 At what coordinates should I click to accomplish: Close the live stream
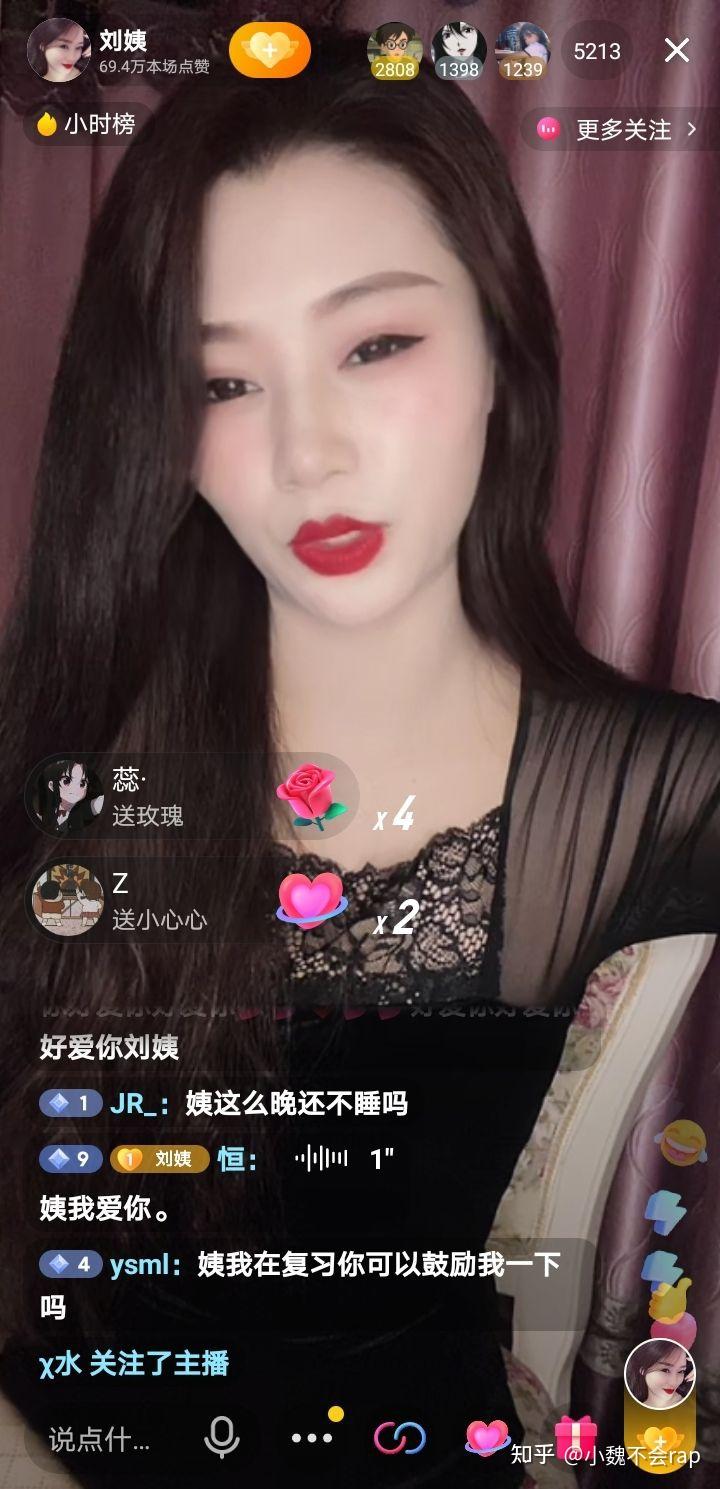coord(677,50)
